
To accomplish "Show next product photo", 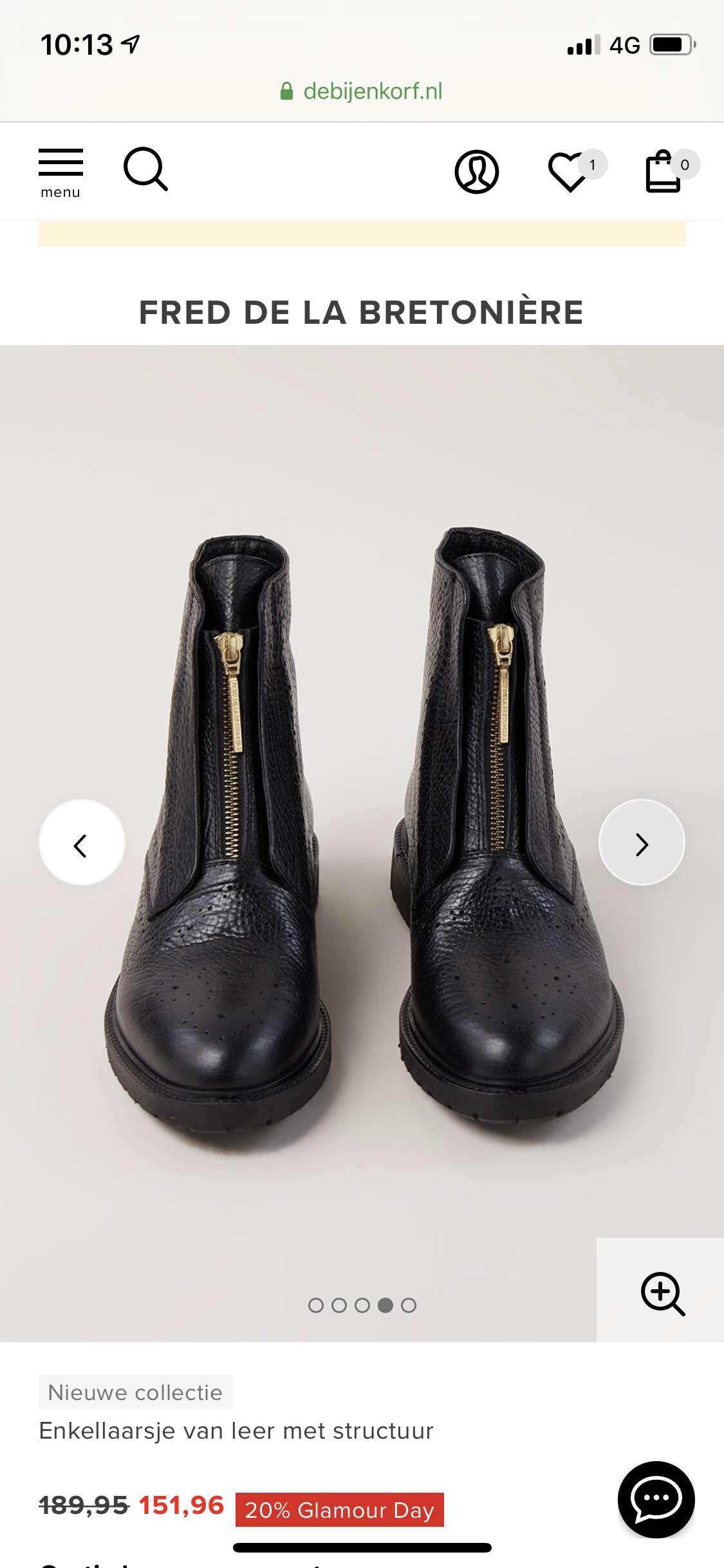I will click(x=642, y=843).
